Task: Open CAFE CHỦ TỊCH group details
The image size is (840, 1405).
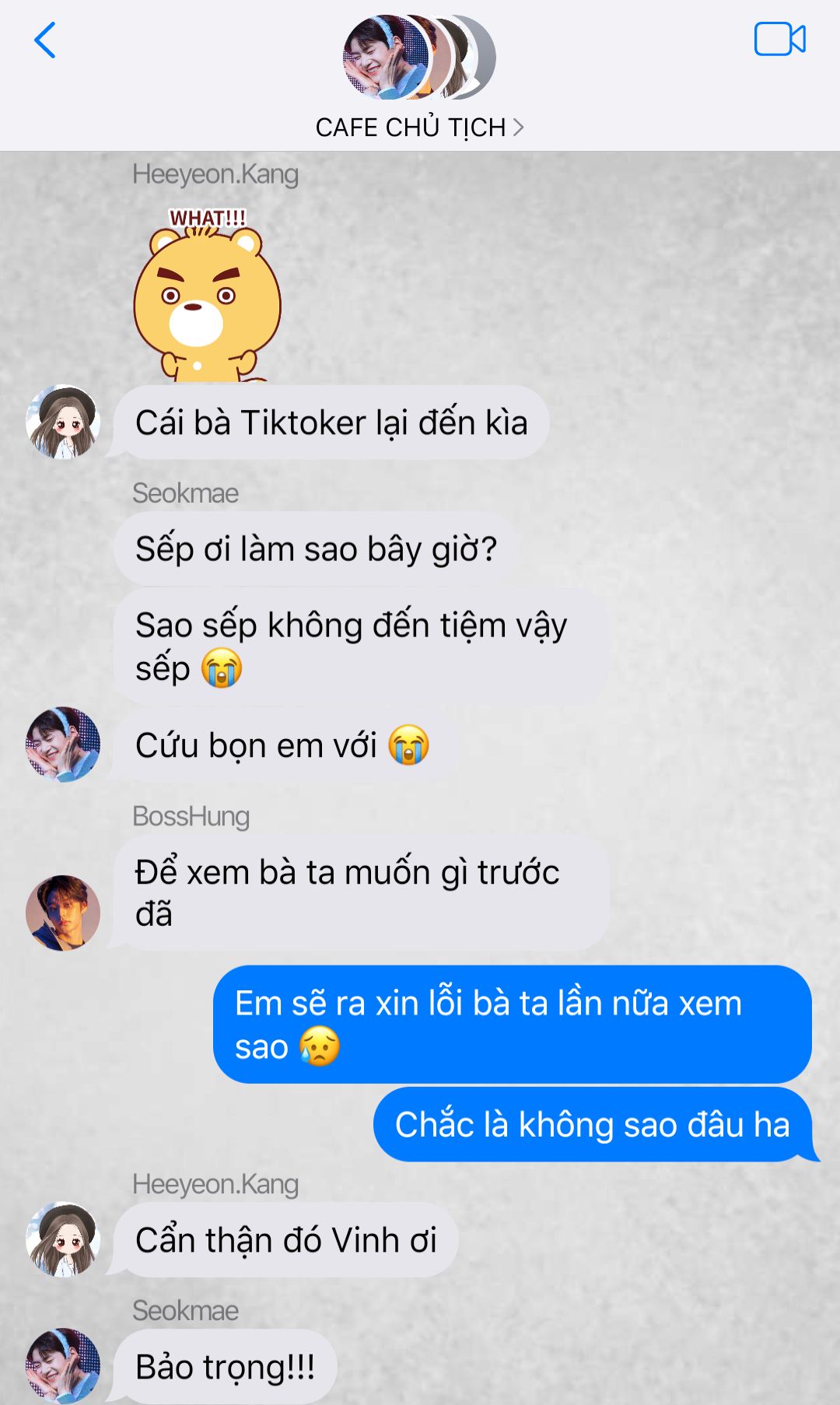Action: coord(419,128)
